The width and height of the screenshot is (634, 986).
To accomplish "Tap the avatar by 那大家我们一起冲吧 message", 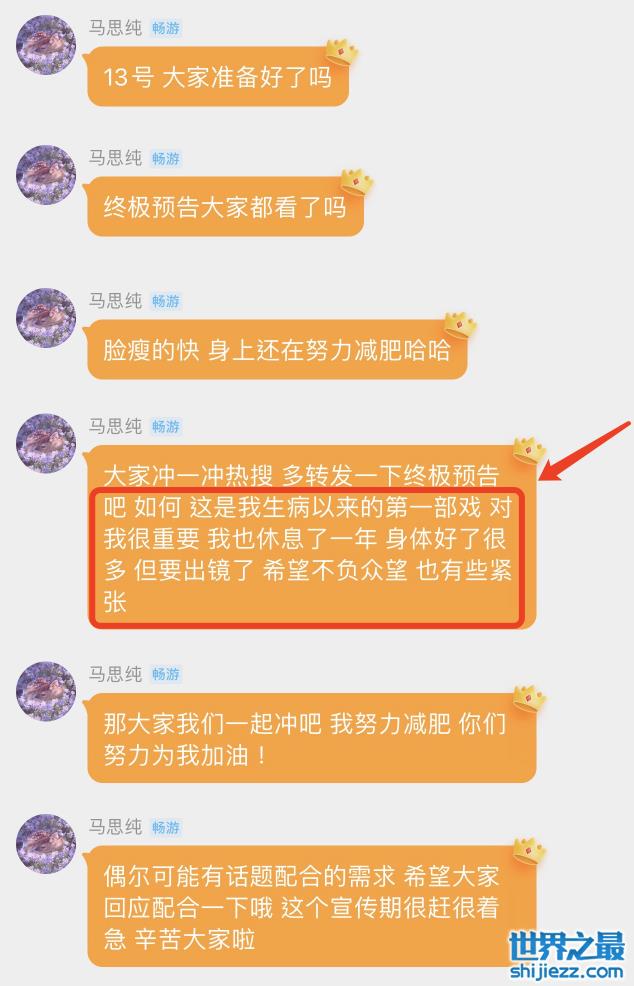I will point(46,692).
